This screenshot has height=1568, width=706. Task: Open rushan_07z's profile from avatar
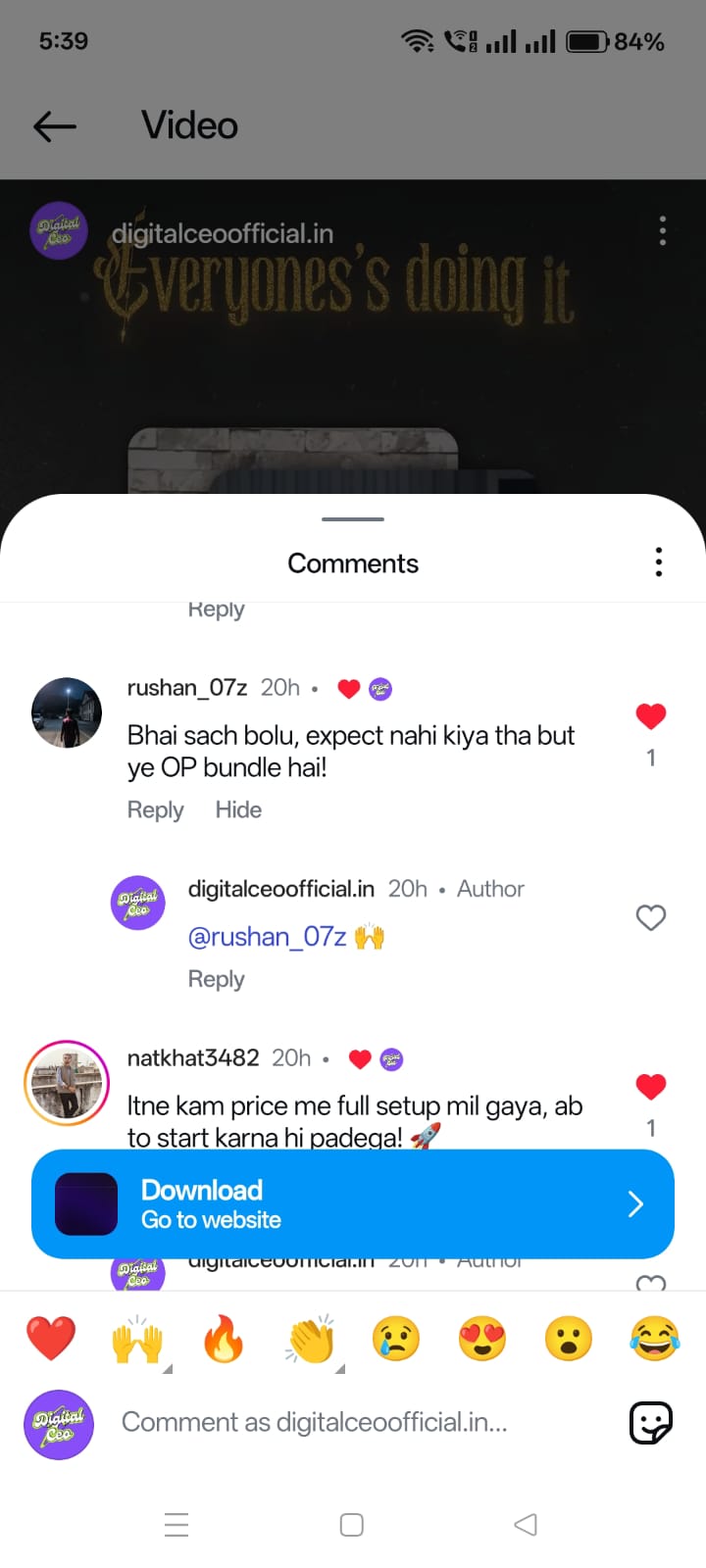(67, 712)
